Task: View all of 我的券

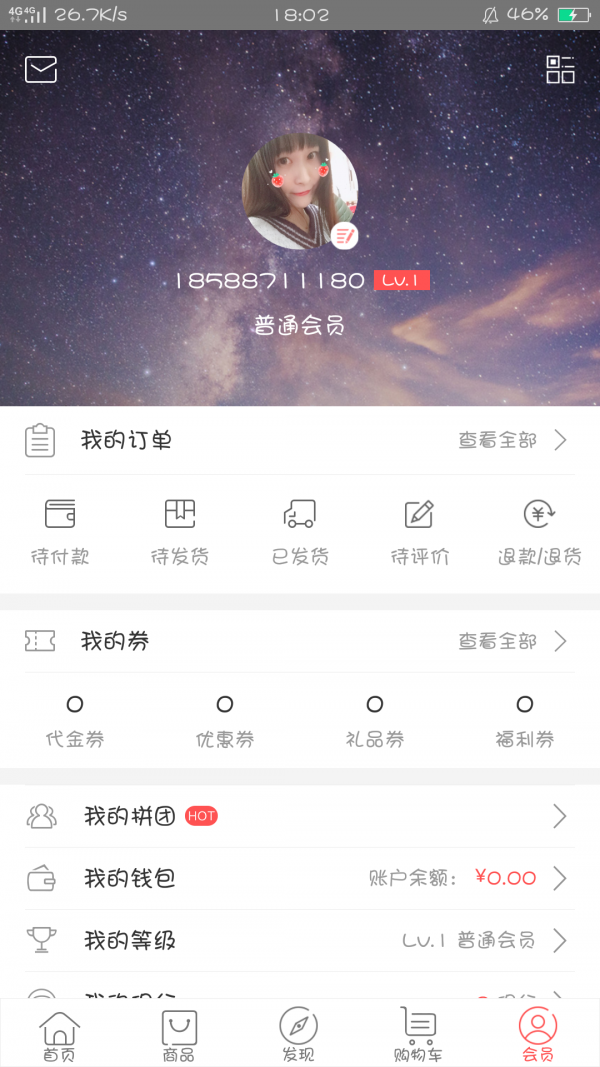Action: tap(512, 641)
